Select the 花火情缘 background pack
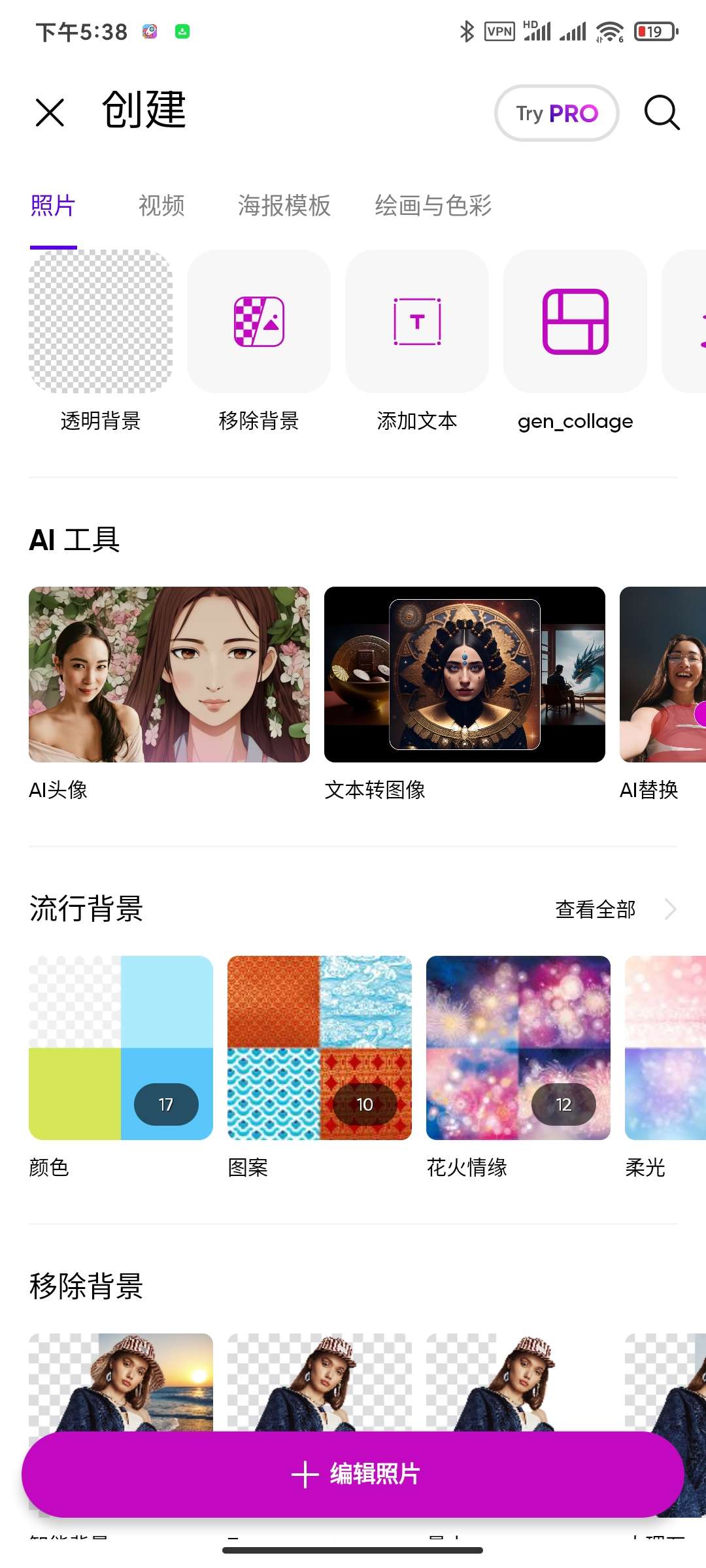 tap(518, 1048)
